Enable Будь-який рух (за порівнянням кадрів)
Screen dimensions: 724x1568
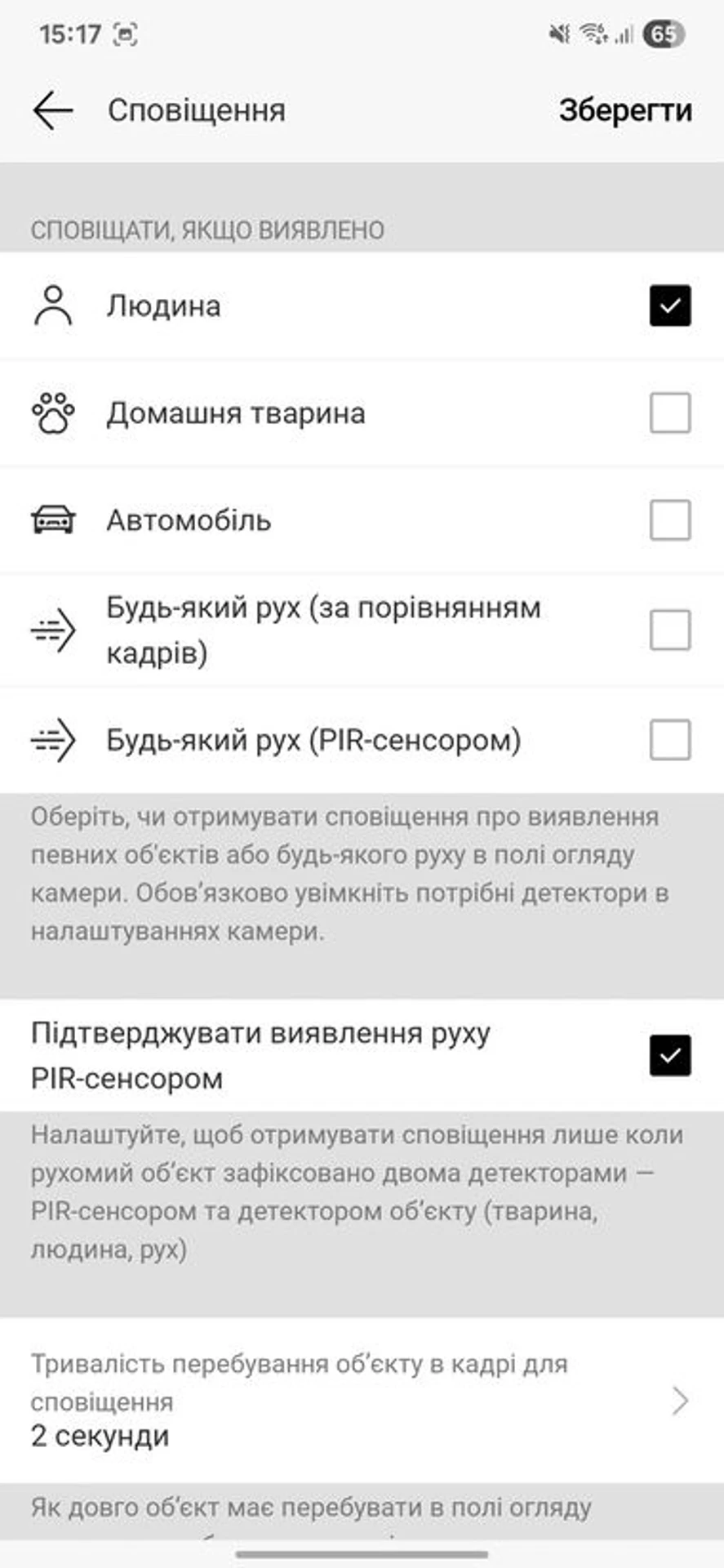[670, 630]
